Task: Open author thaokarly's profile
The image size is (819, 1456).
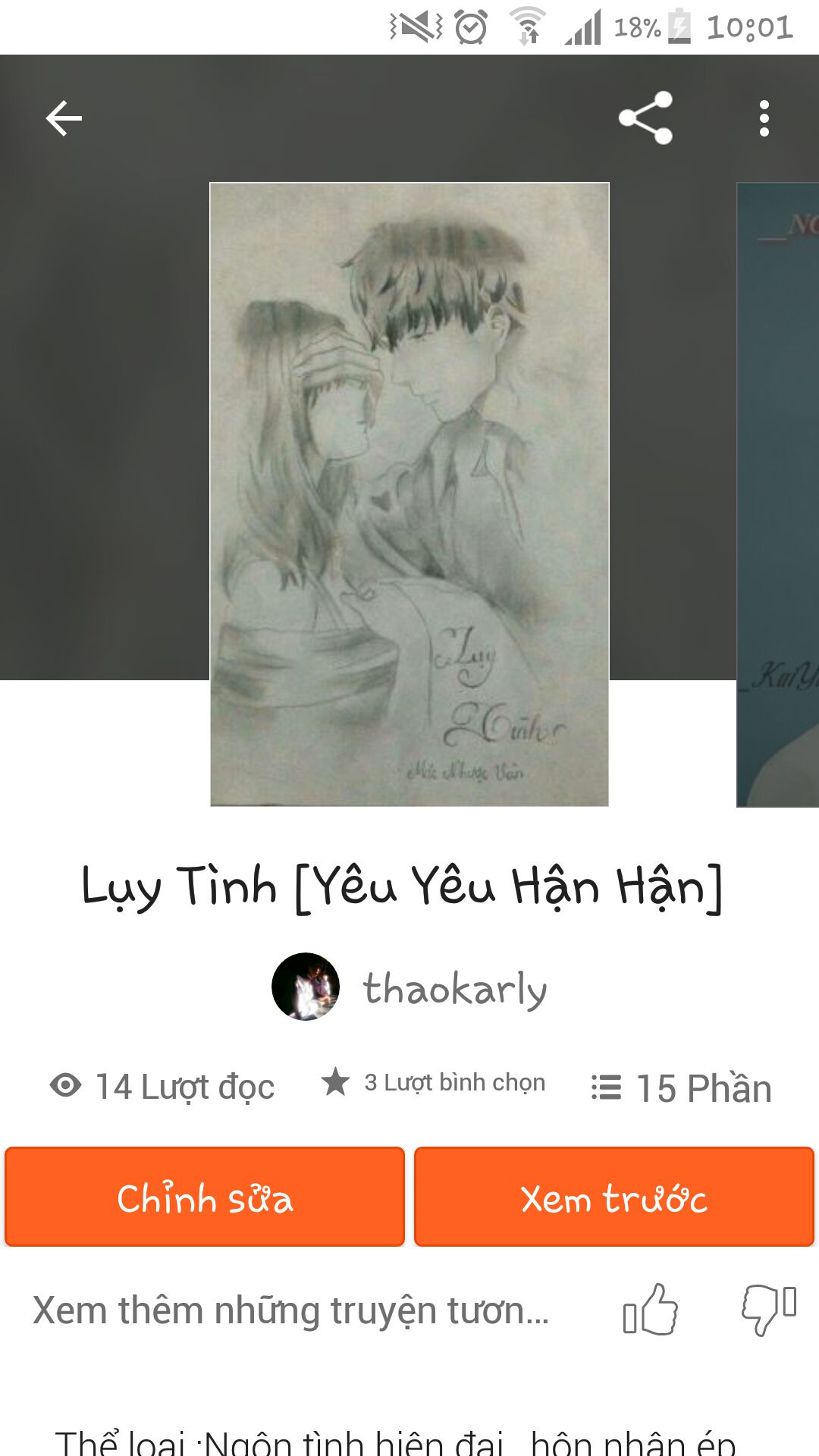Action: pyautogui.click(x=409, y=987)
